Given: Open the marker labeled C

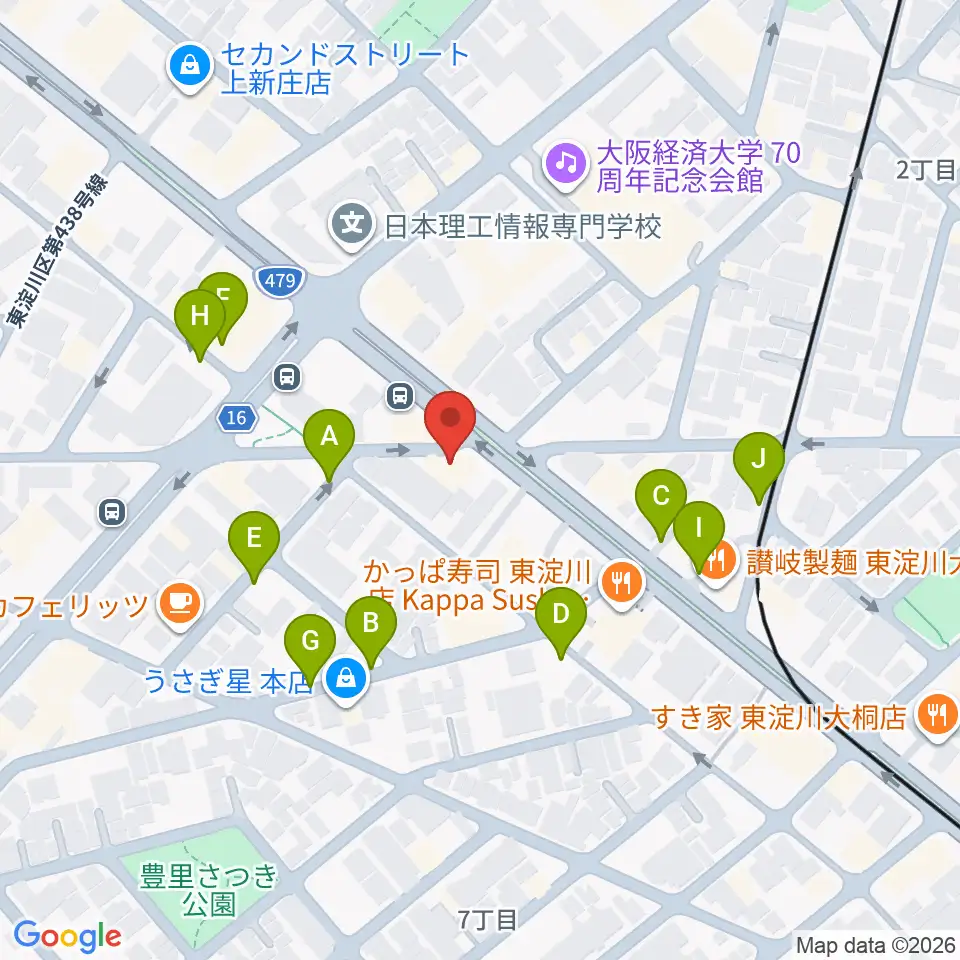Looking at the screenshot, I should tap(661, 505).
